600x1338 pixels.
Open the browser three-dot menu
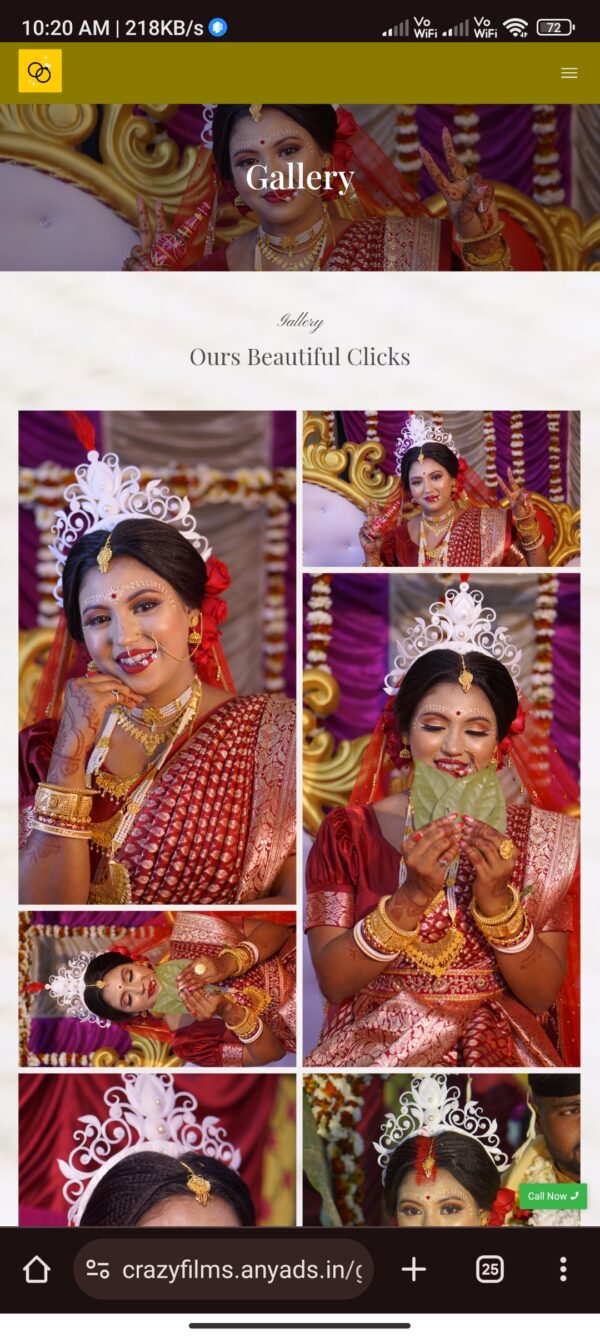pos(563,1270)
